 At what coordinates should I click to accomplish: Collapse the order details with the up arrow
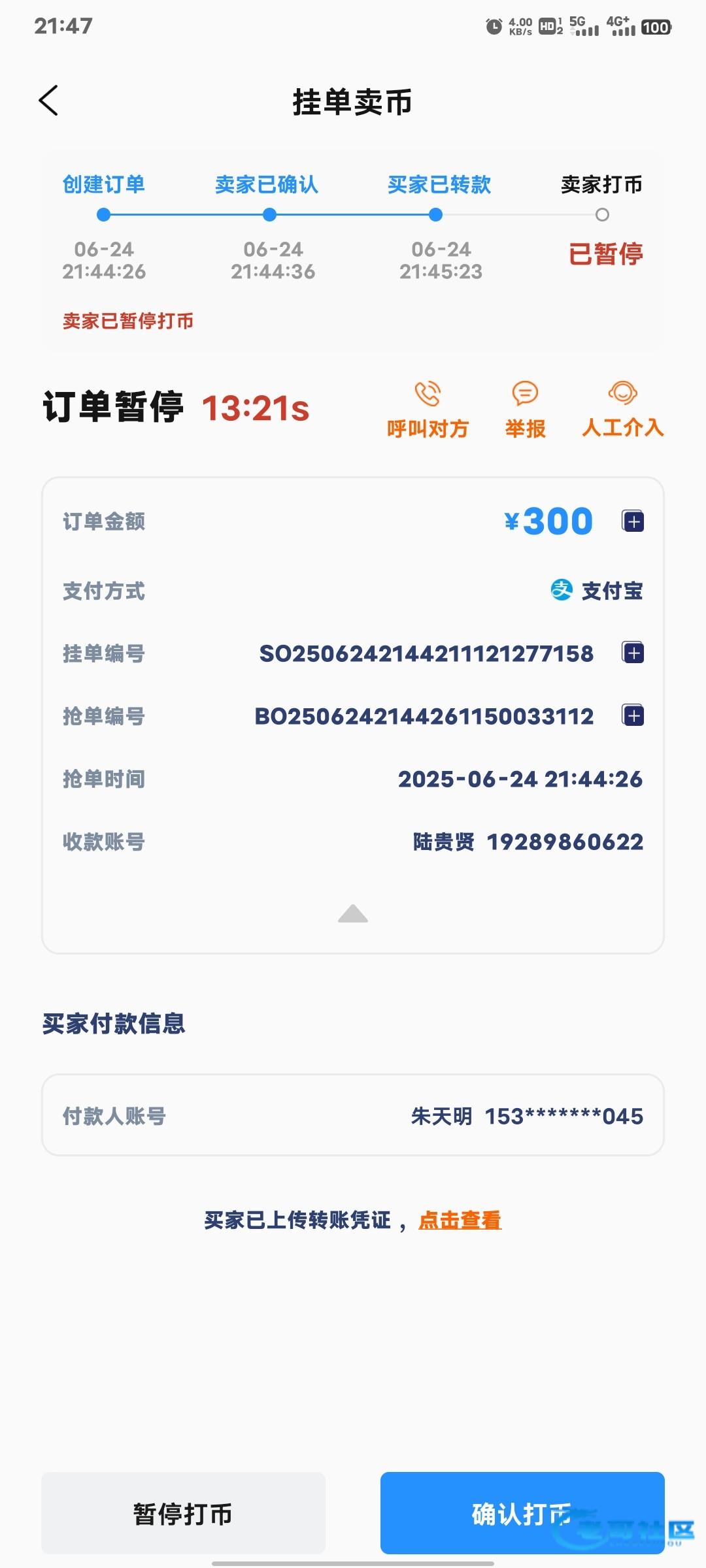353,913
